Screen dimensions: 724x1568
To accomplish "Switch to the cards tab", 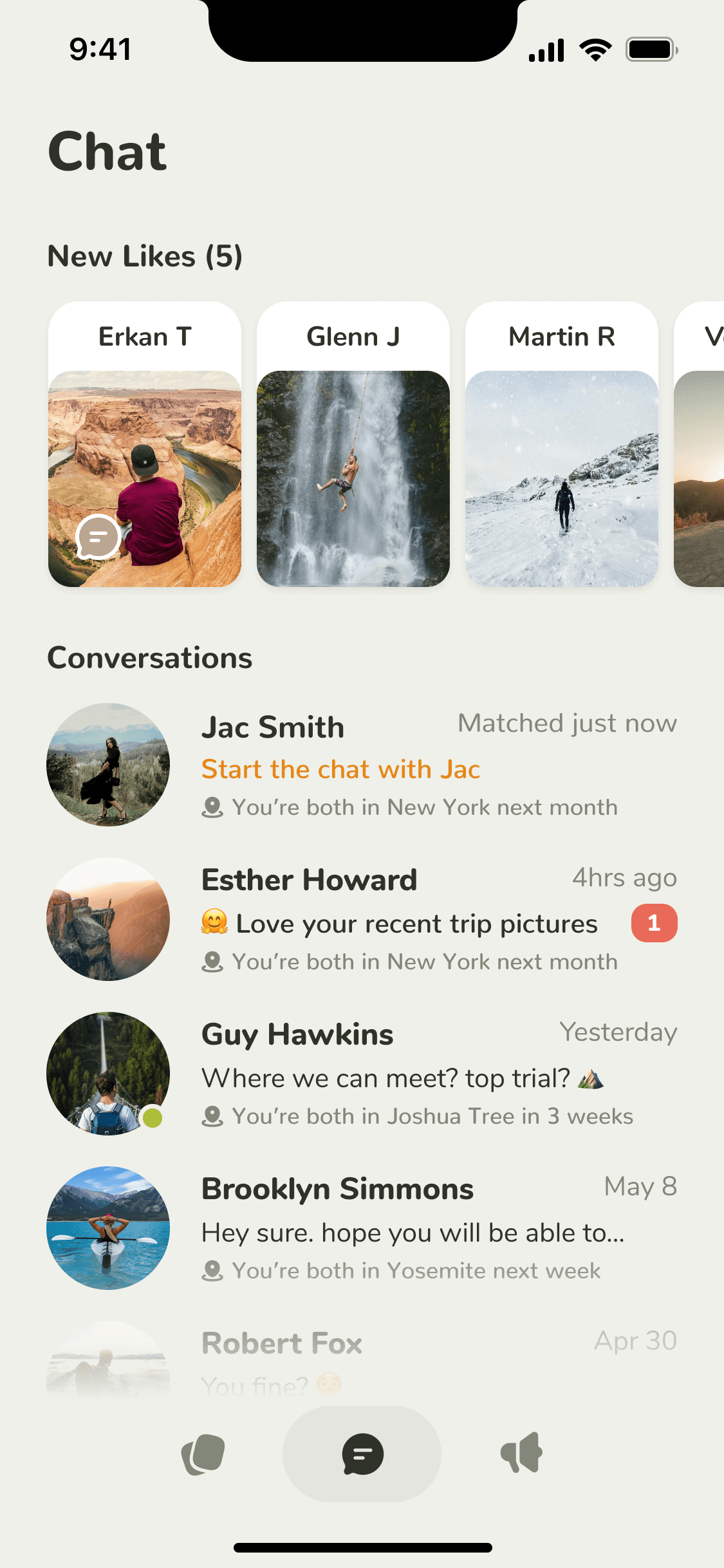I will [203, 1454].
